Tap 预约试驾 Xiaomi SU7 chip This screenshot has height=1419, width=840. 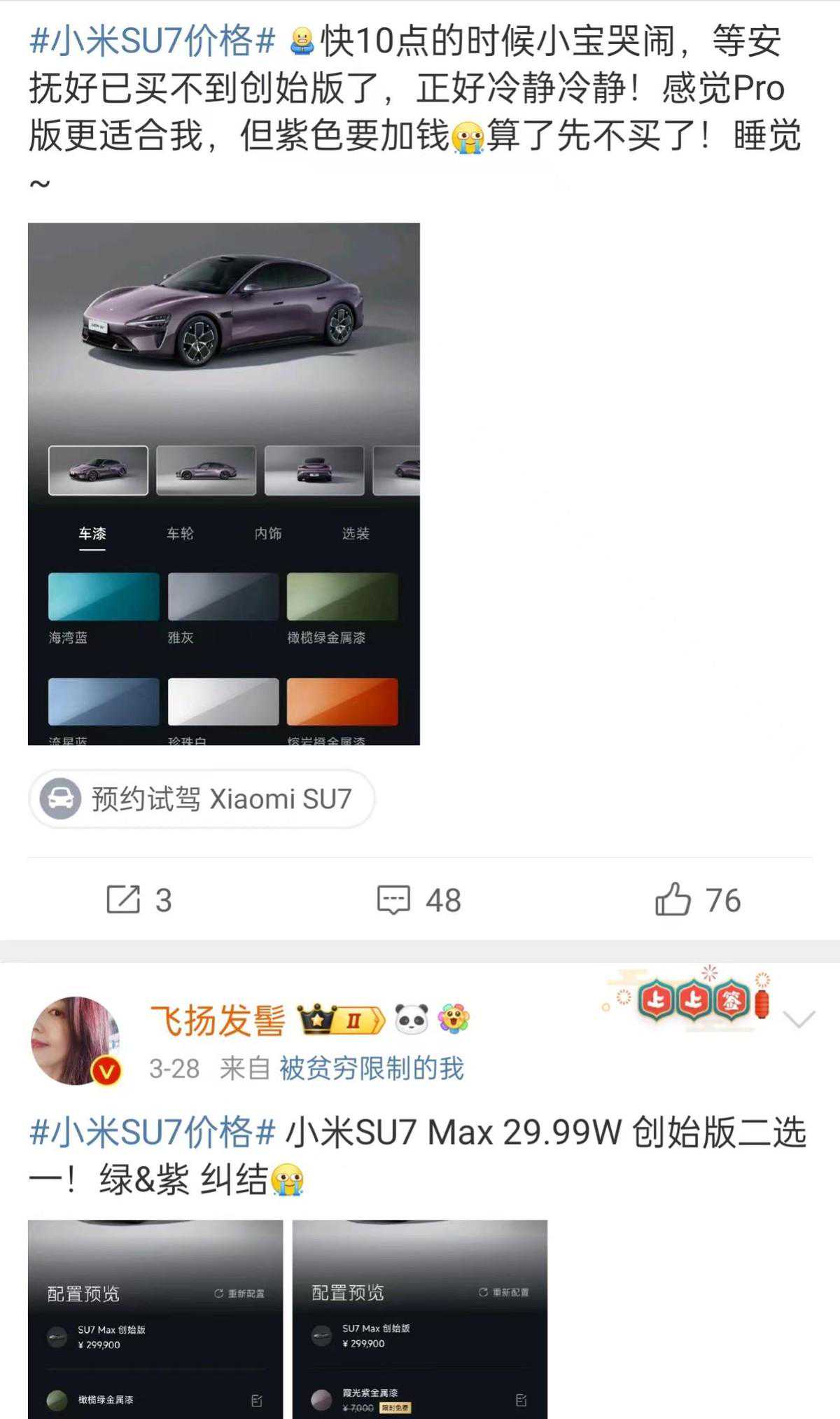coord(202,799)
